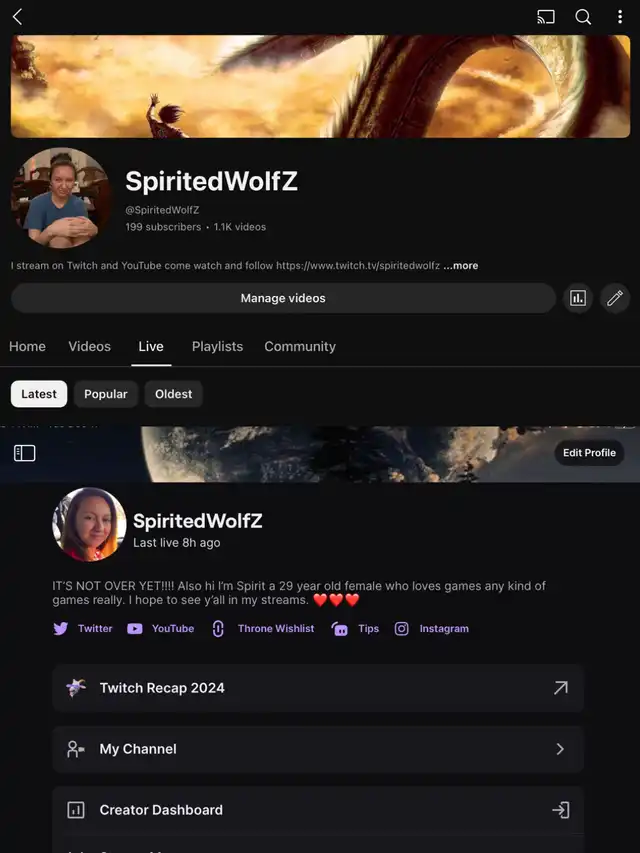Viewport: 640px width, 853px height.
Task: Switch to the Community tab
Action: 300,346
